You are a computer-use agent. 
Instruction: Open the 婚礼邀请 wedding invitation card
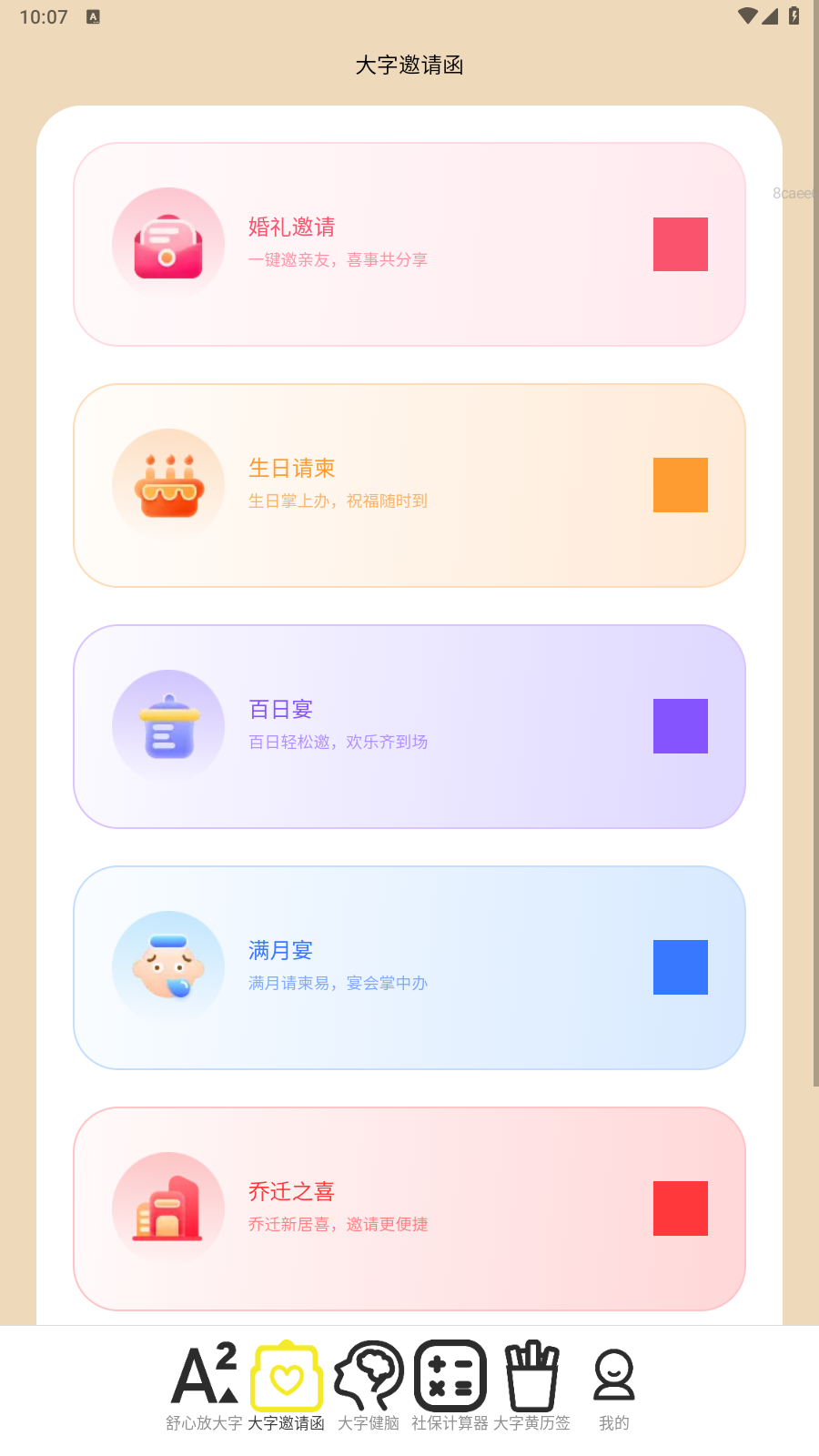pos(409,244)
